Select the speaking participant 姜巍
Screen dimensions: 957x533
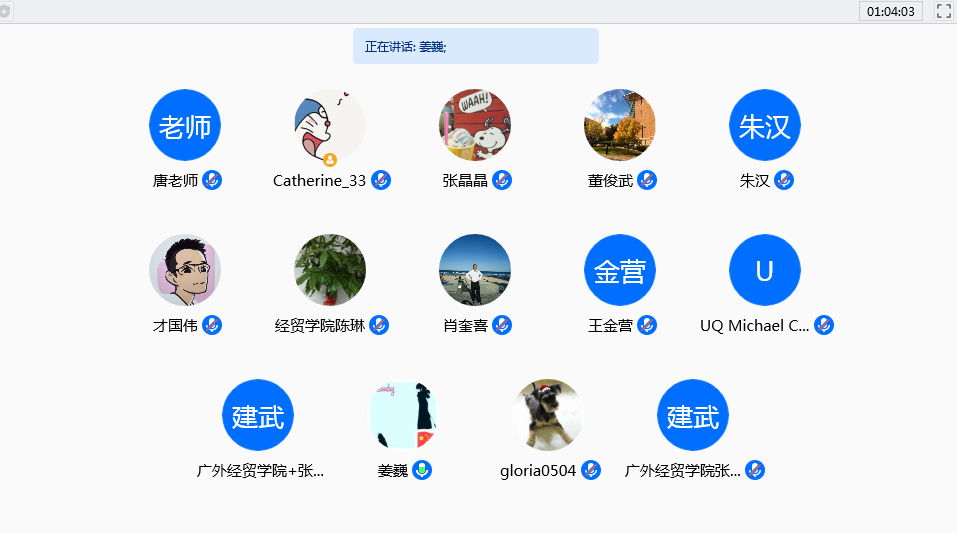coord(403,415)
